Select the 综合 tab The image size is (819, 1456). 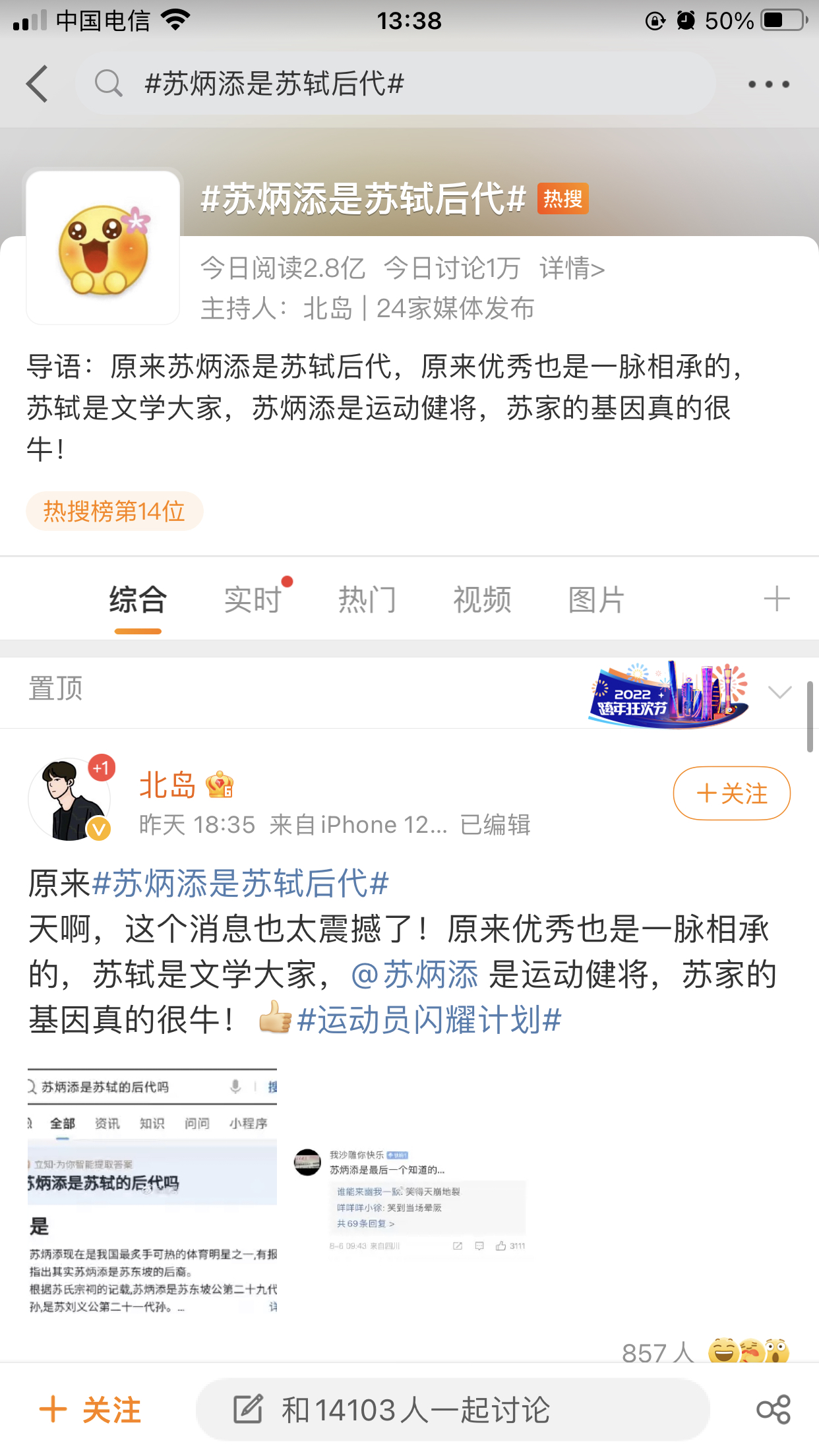click(x=138, y=600)
